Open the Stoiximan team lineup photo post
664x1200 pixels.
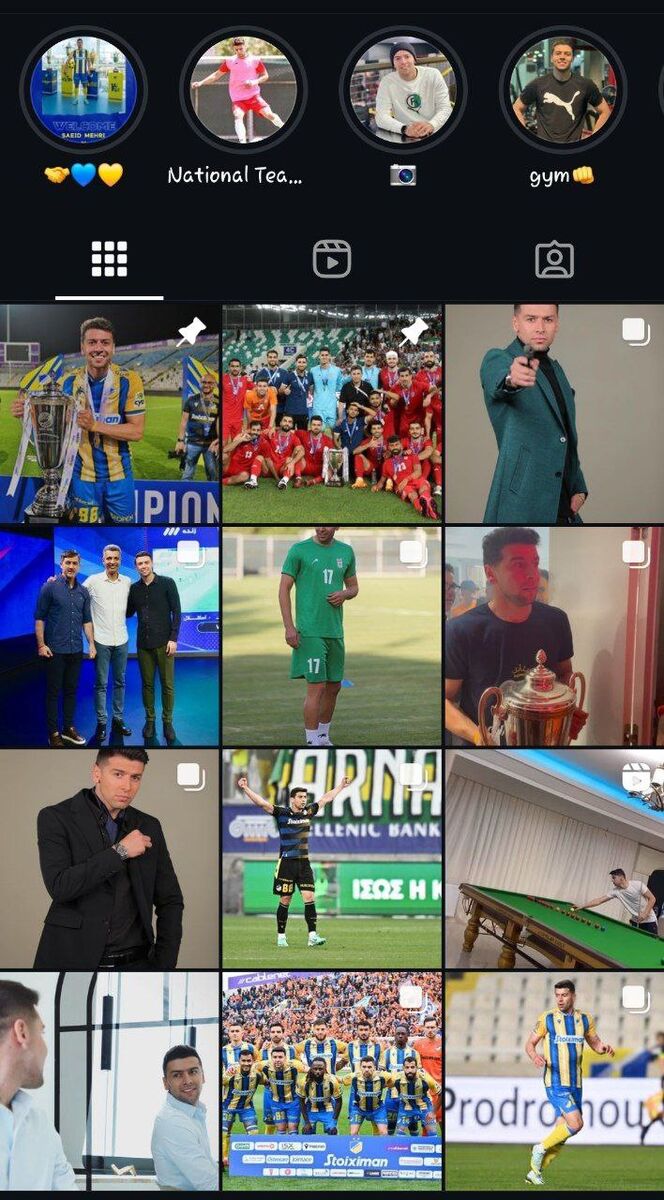click(x=332, y=1082)
